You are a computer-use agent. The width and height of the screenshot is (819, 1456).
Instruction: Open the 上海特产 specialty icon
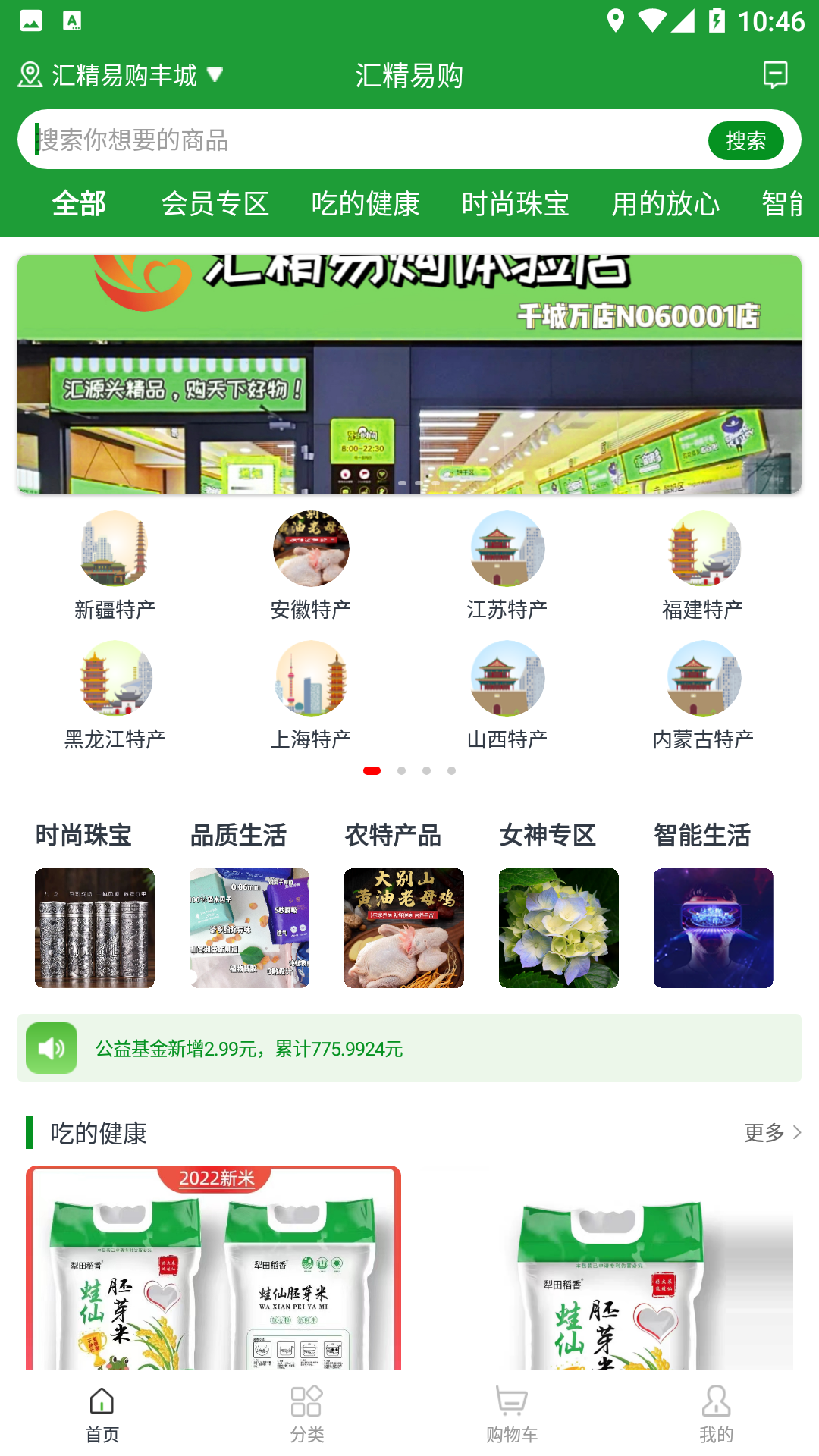pos(311,679)
